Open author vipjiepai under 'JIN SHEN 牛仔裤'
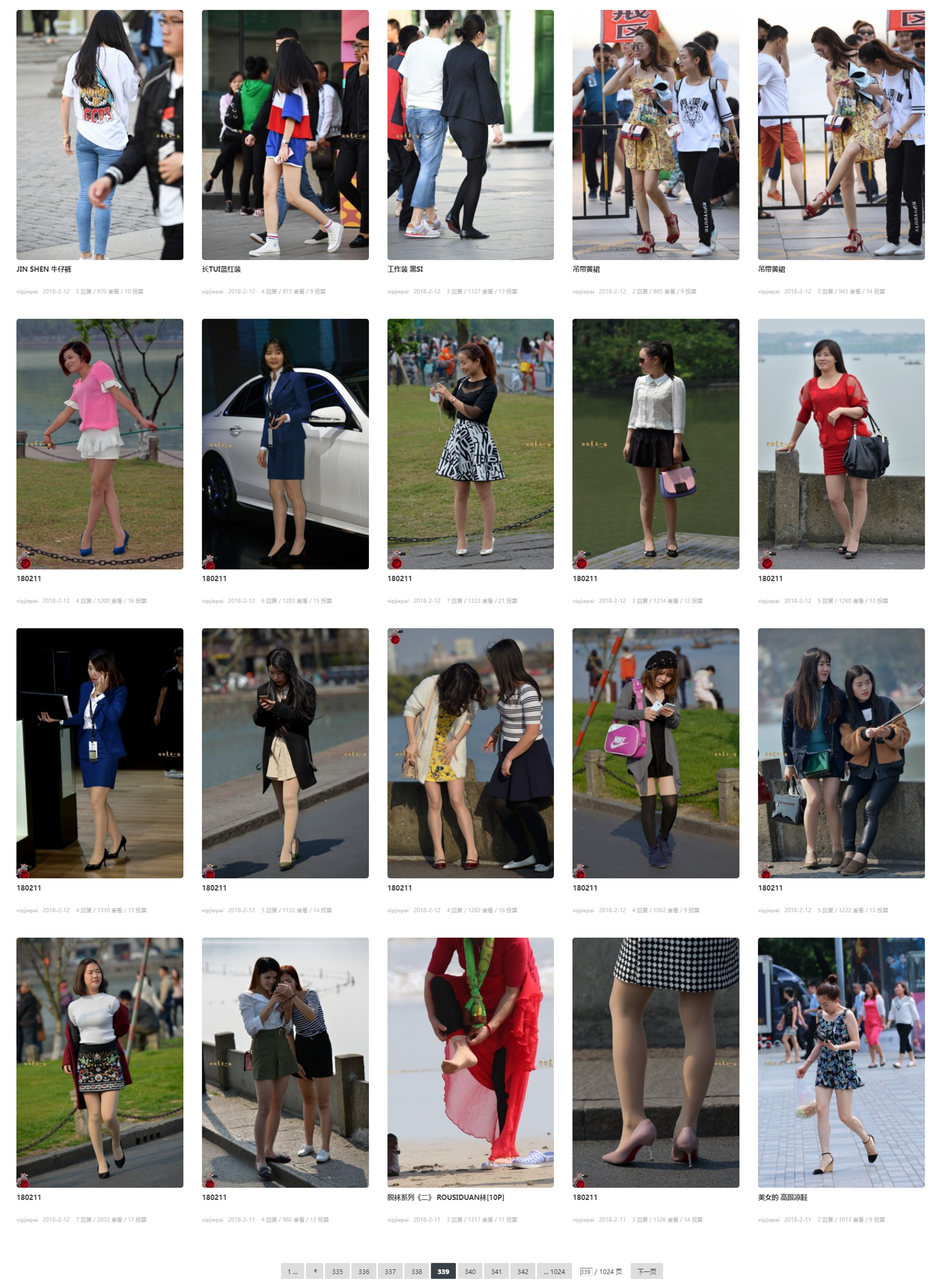Viewport: 943px width, 1288px height. [27, 291]
